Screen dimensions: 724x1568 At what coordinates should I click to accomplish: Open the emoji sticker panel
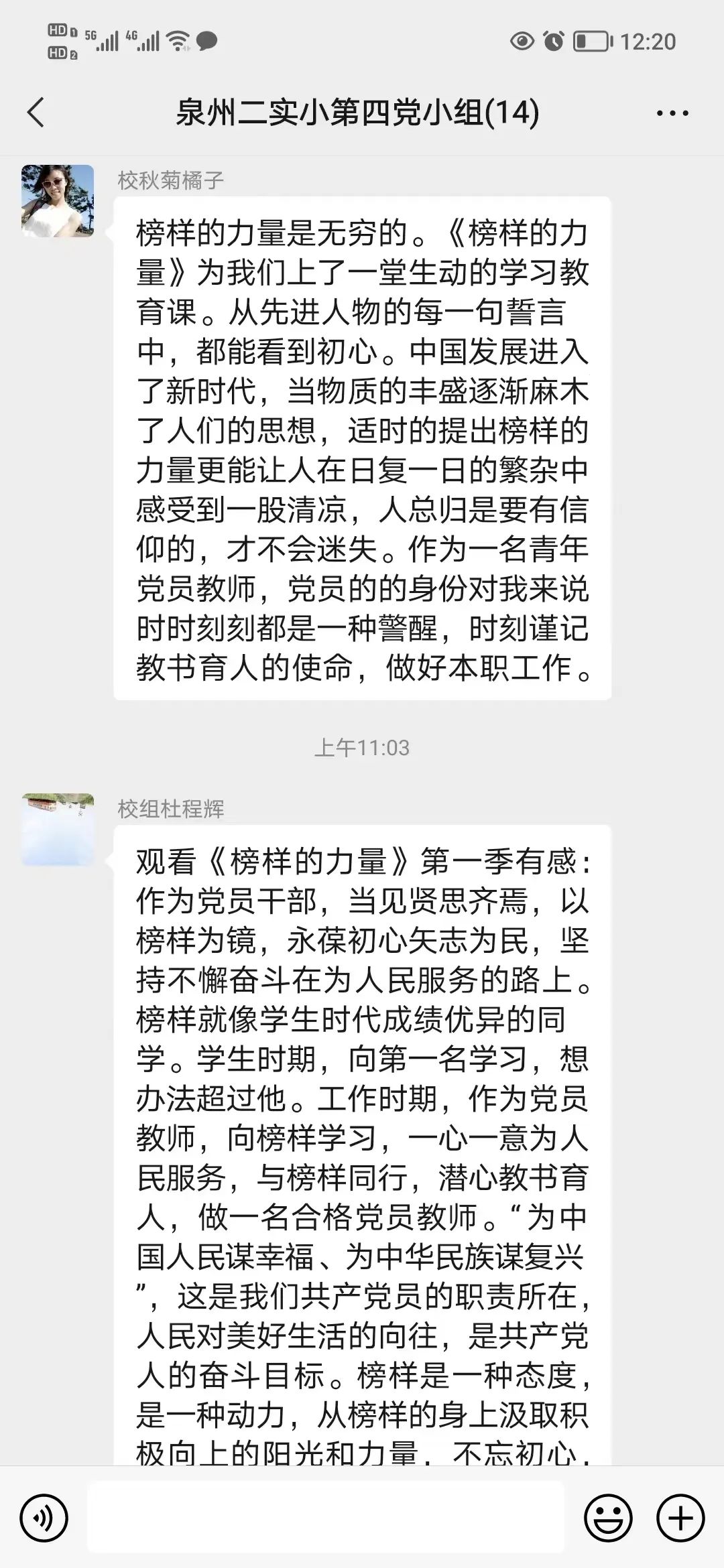608,1518
